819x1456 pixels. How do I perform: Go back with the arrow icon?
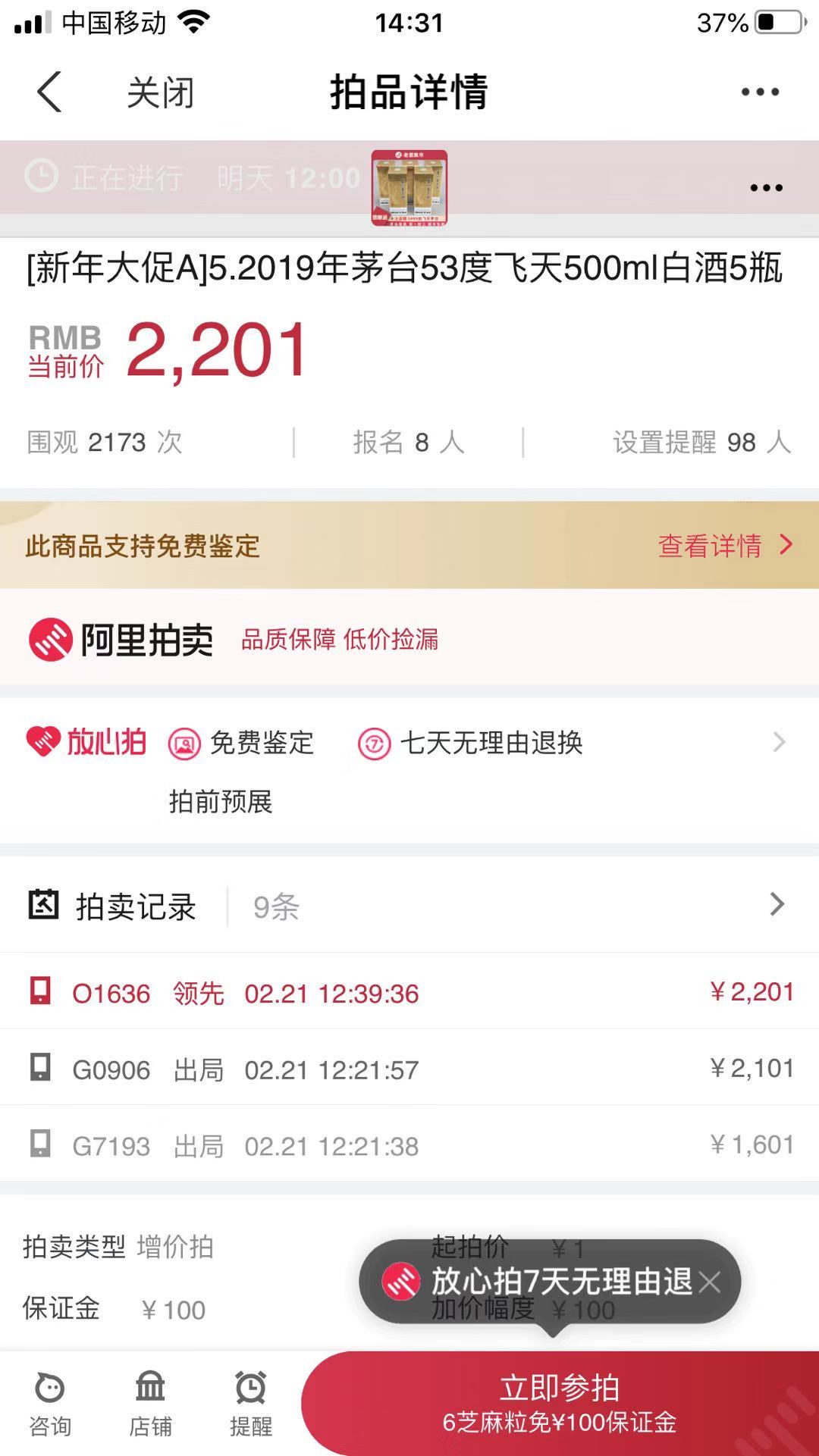point(49,92)
